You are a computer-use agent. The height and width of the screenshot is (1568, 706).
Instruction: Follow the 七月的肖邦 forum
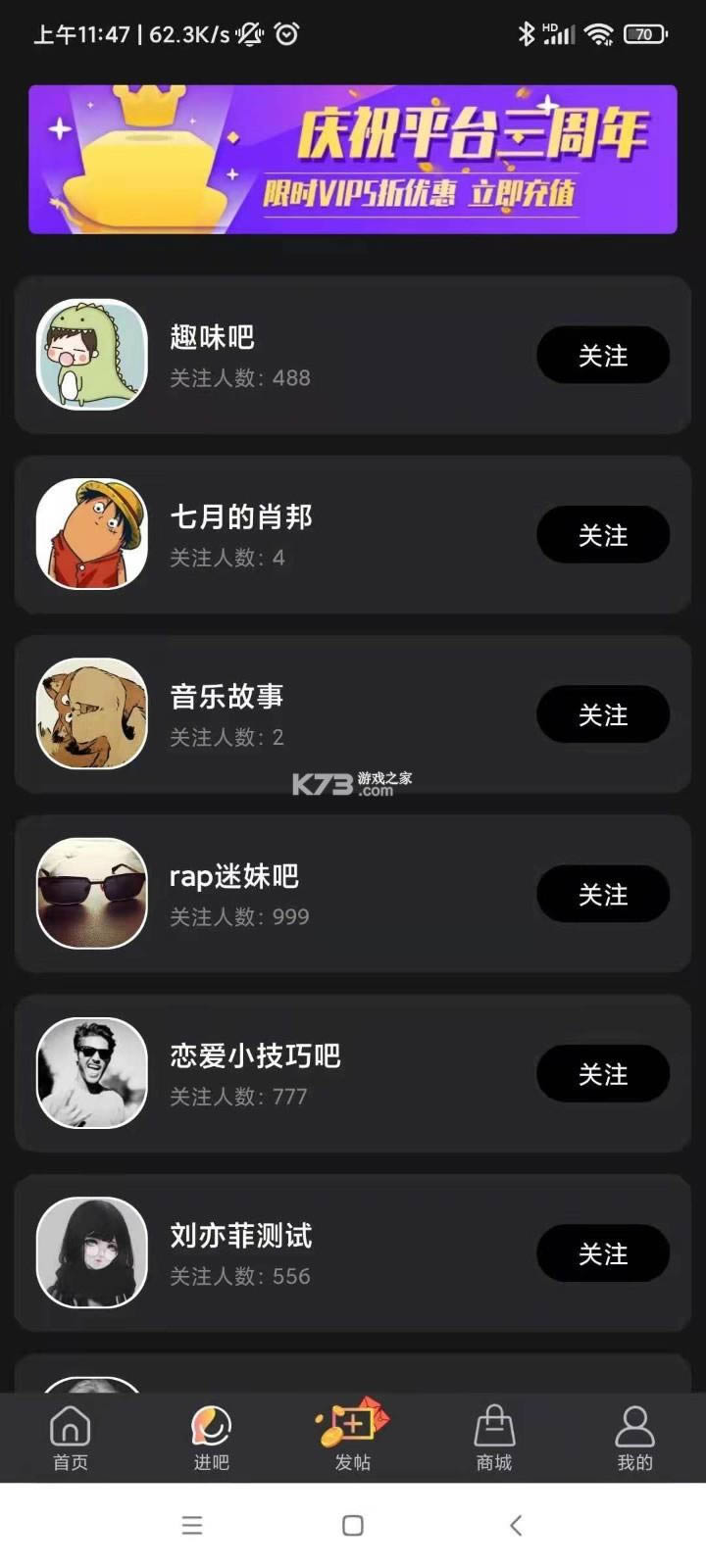click(603, 535)
